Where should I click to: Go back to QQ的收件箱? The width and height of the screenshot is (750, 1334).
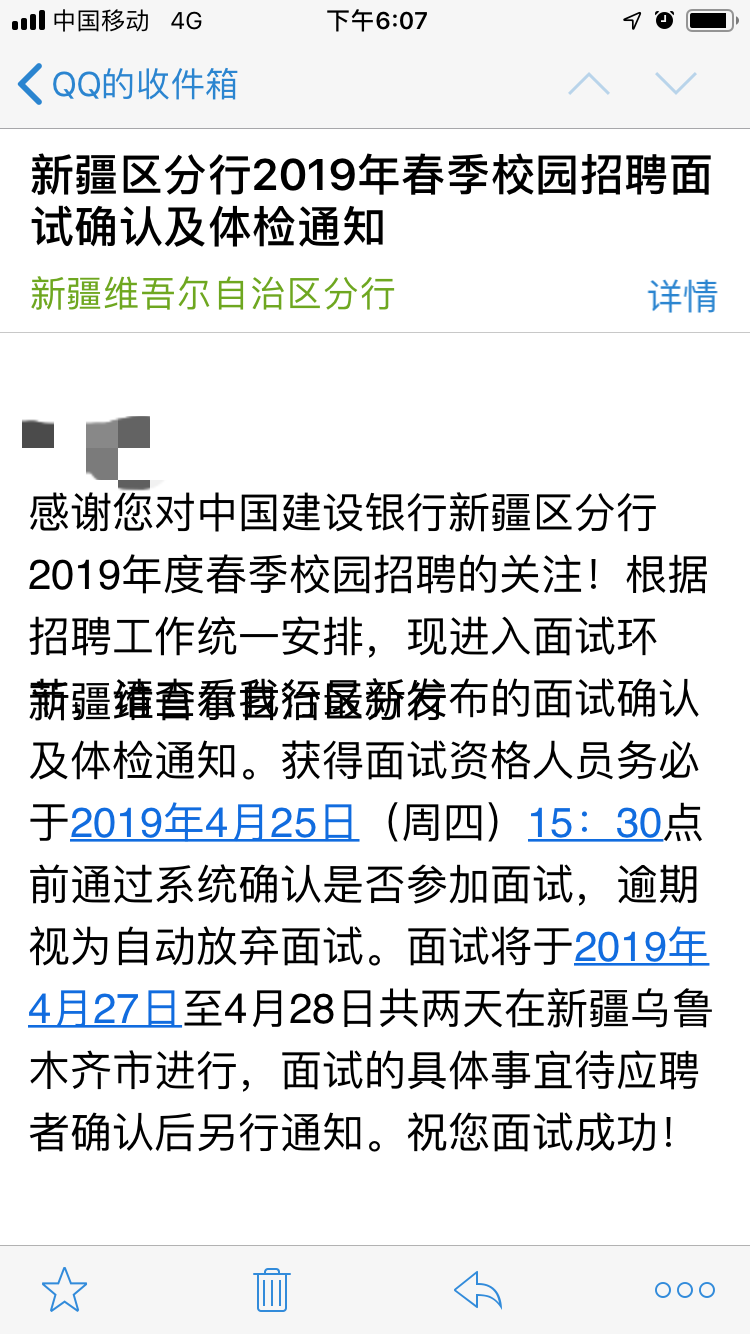[x=128, y=84]
